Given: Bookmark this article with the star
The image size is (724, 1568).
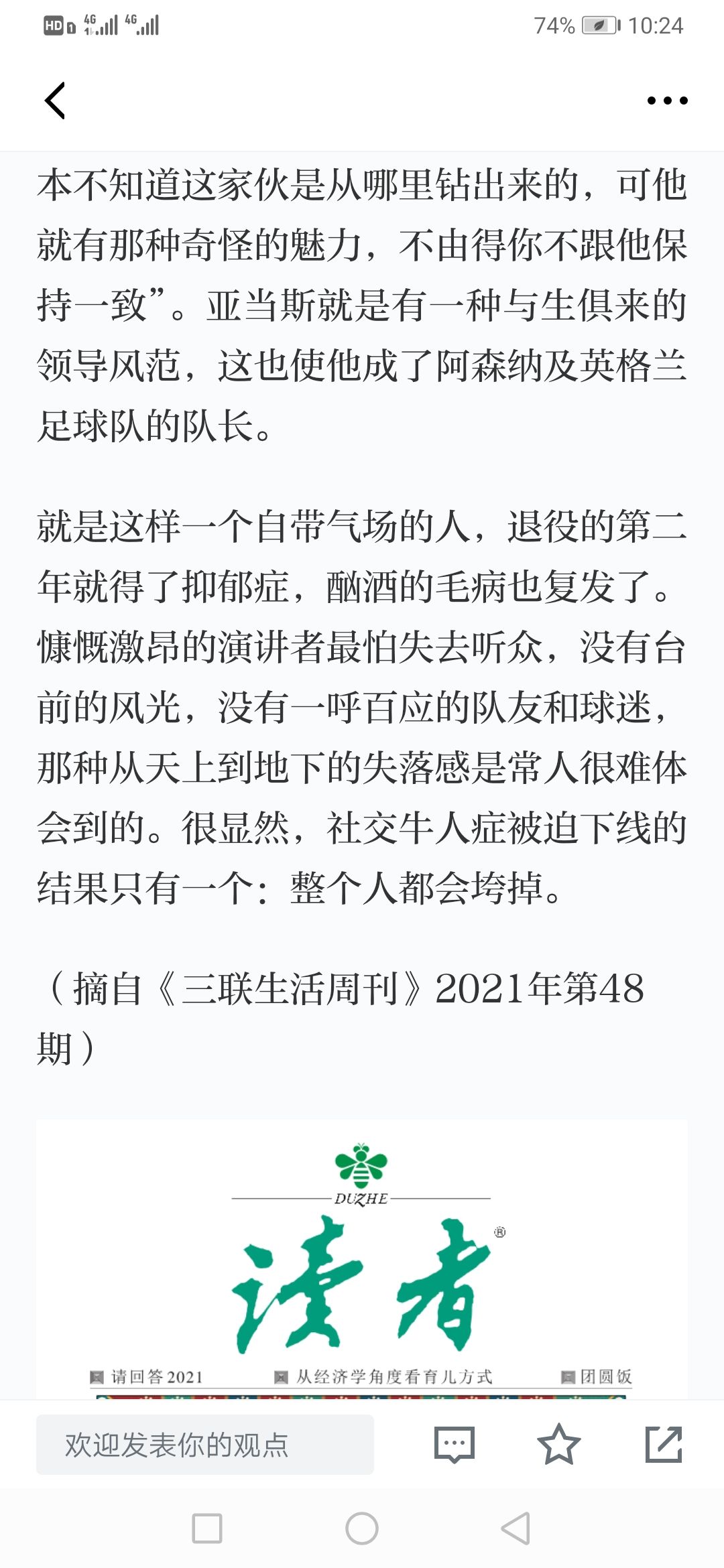Looking at the screenshot, I should [558, 1444].
